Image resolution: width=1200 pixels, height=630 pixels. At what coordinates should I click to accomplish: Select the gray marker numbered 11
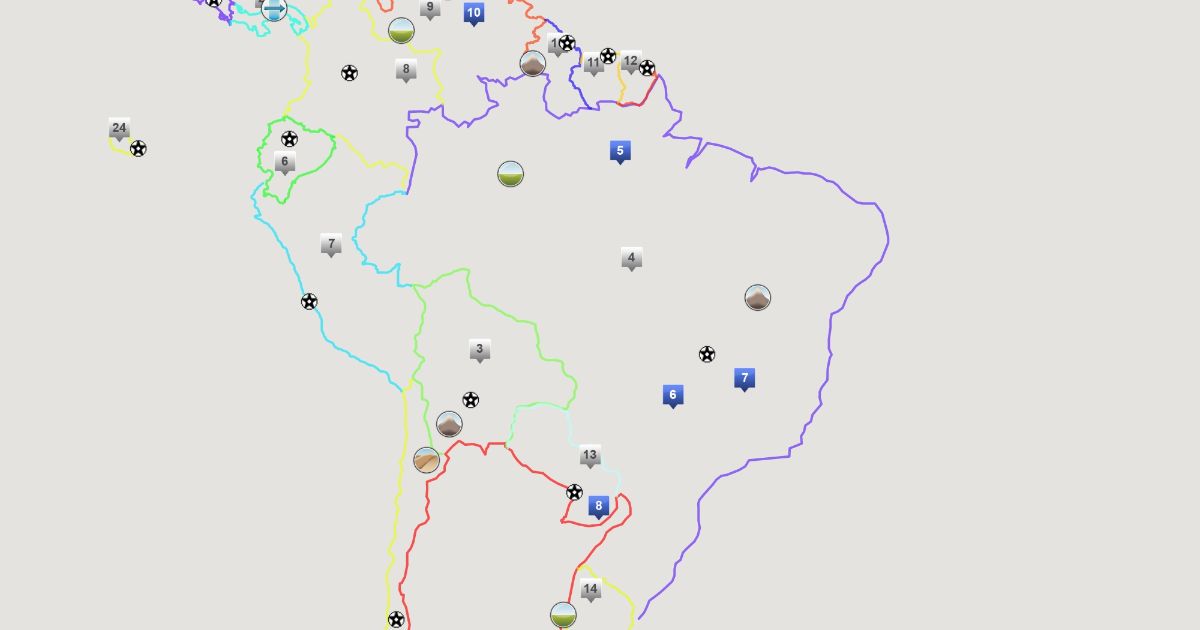594,64
